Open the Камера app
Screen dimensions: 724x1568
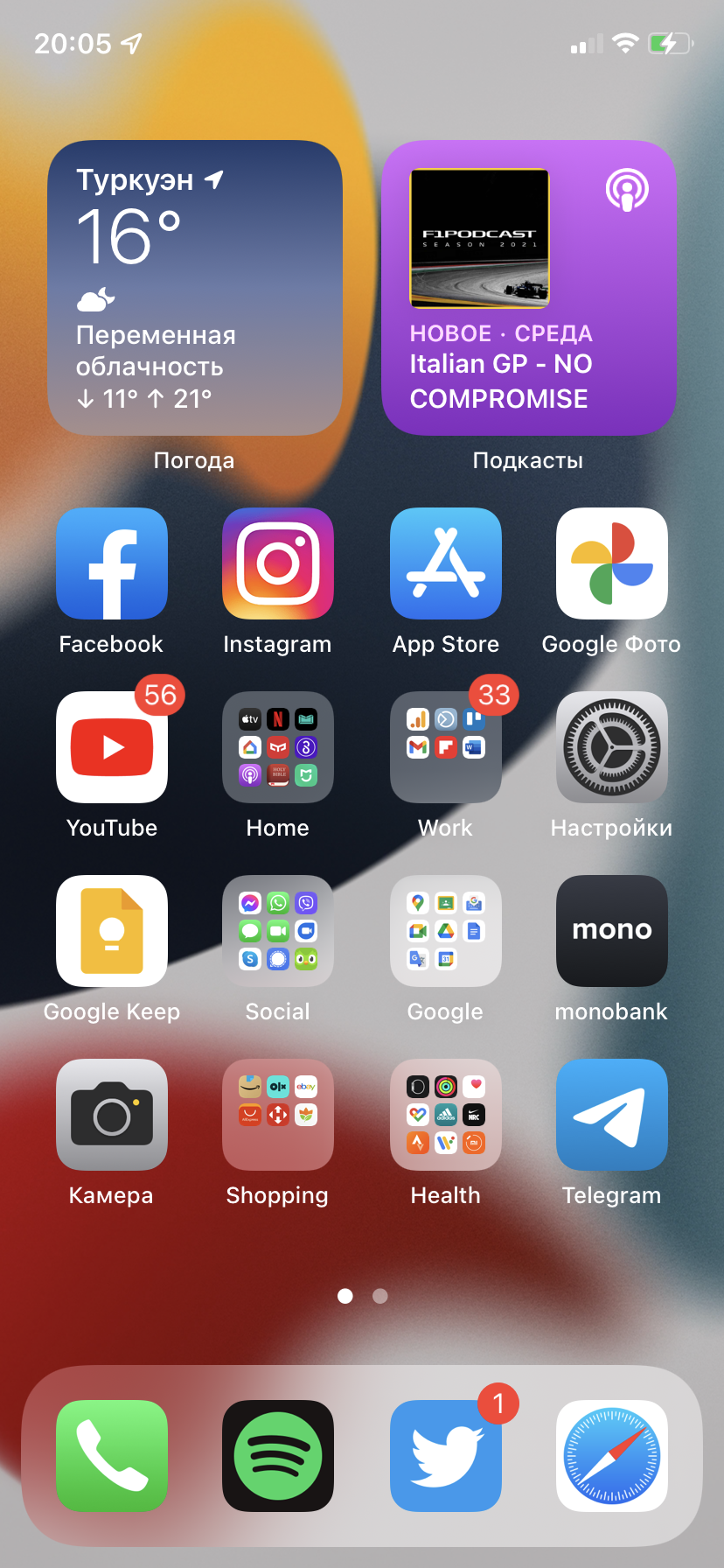112,1115
